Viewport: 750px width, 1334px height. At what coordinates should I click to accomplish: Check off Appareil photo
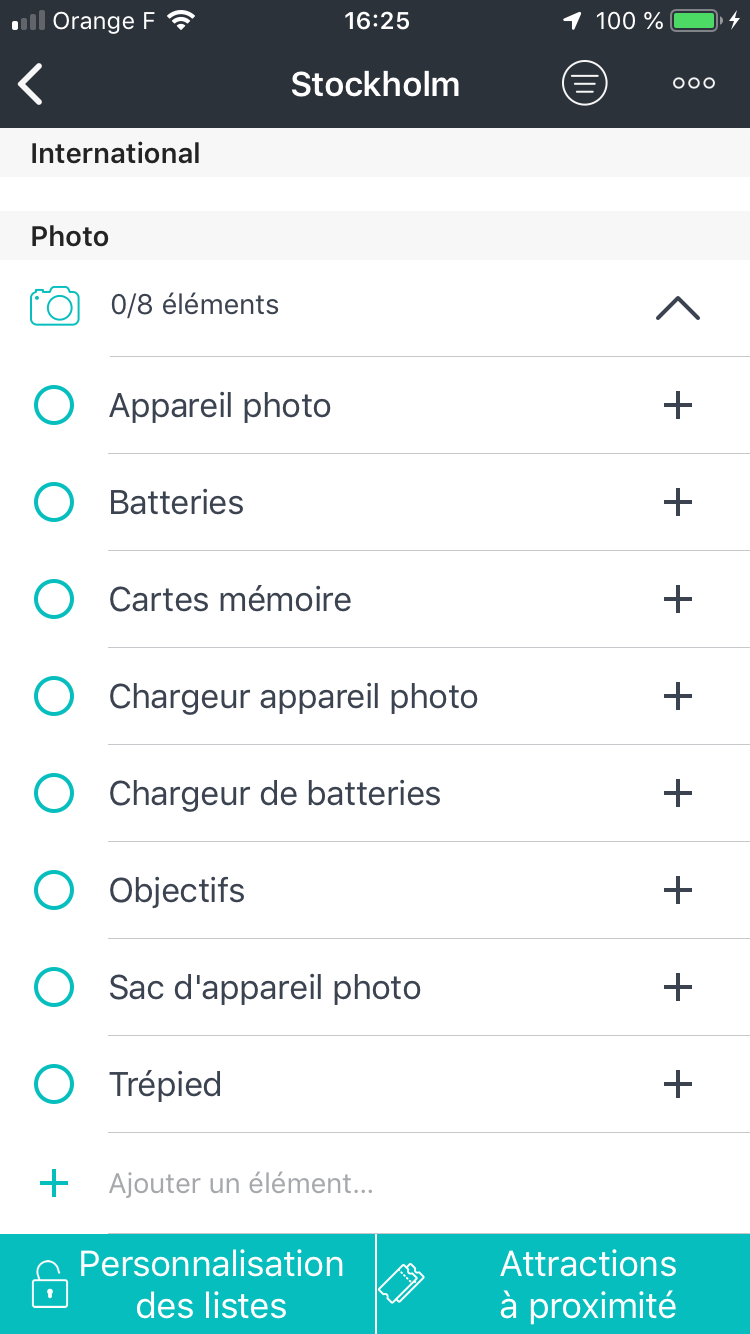pyautogui.click(x=54, y=405)
